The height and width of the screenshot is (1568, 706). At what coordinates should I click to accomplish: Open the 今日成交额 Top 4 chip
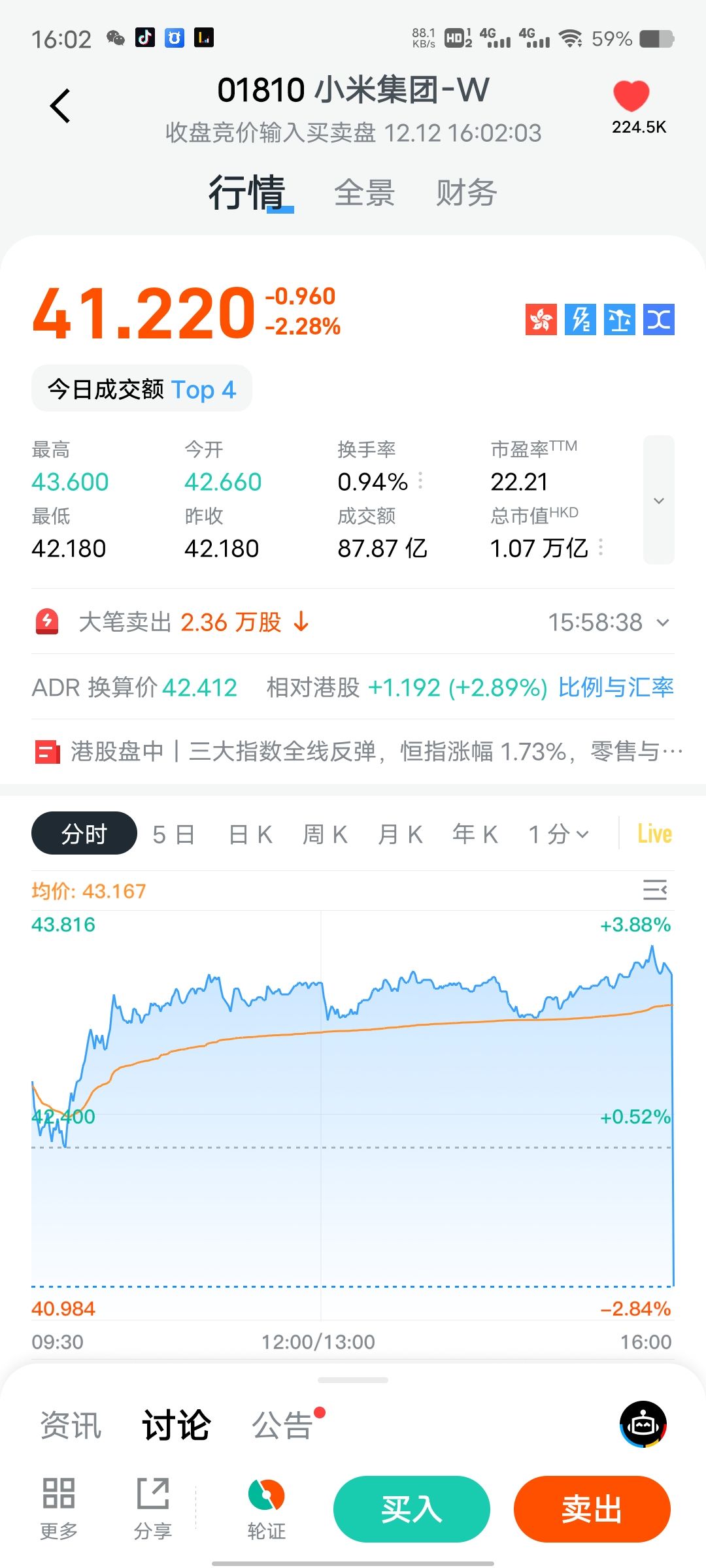pyautogui.click(x=141, y=389)
